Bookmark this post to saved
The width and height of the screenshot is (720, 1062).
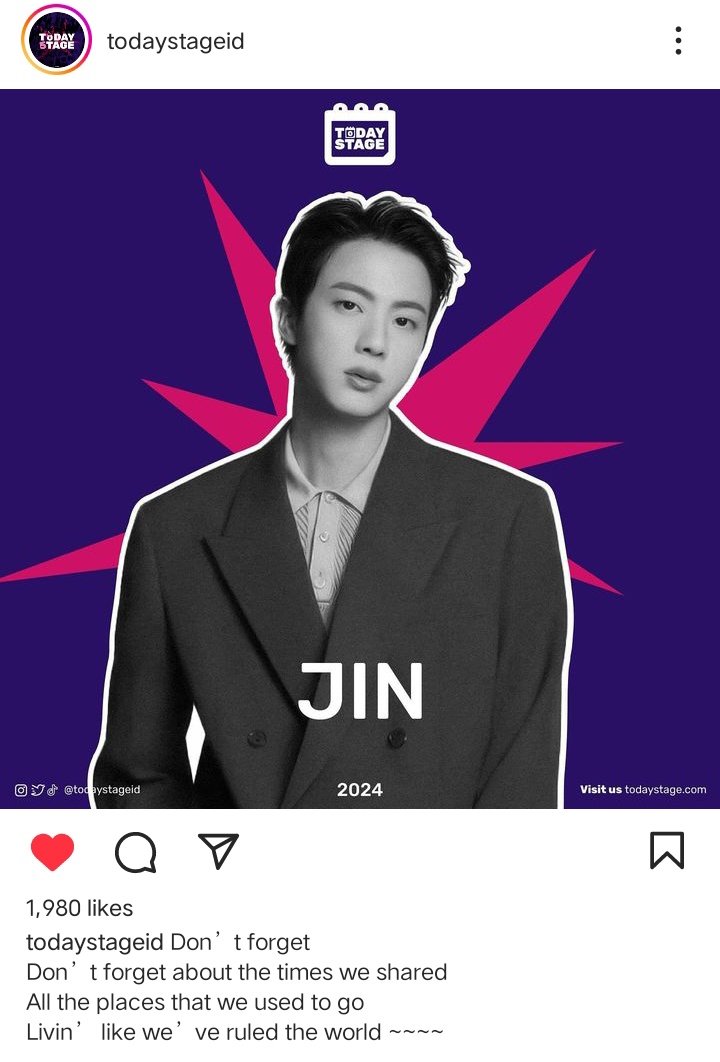pos(667,851)
